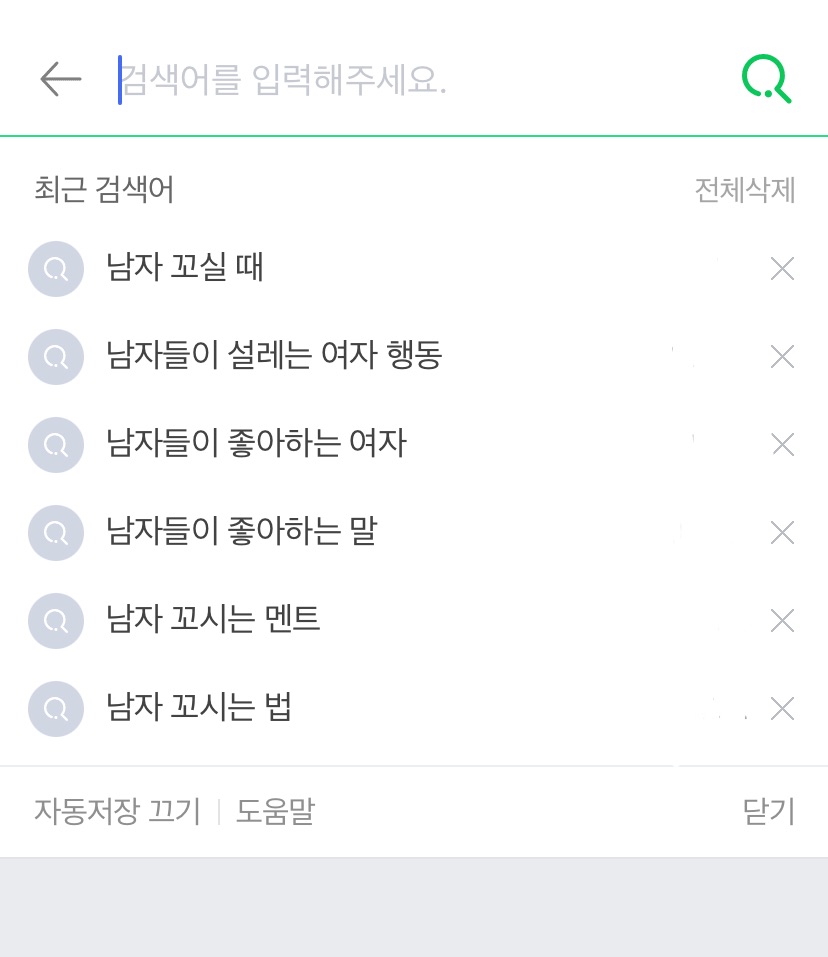Open recent search 남자들이 설레는 여자 행동
This screenshot has height=957, width=828.
click(274, 356)
